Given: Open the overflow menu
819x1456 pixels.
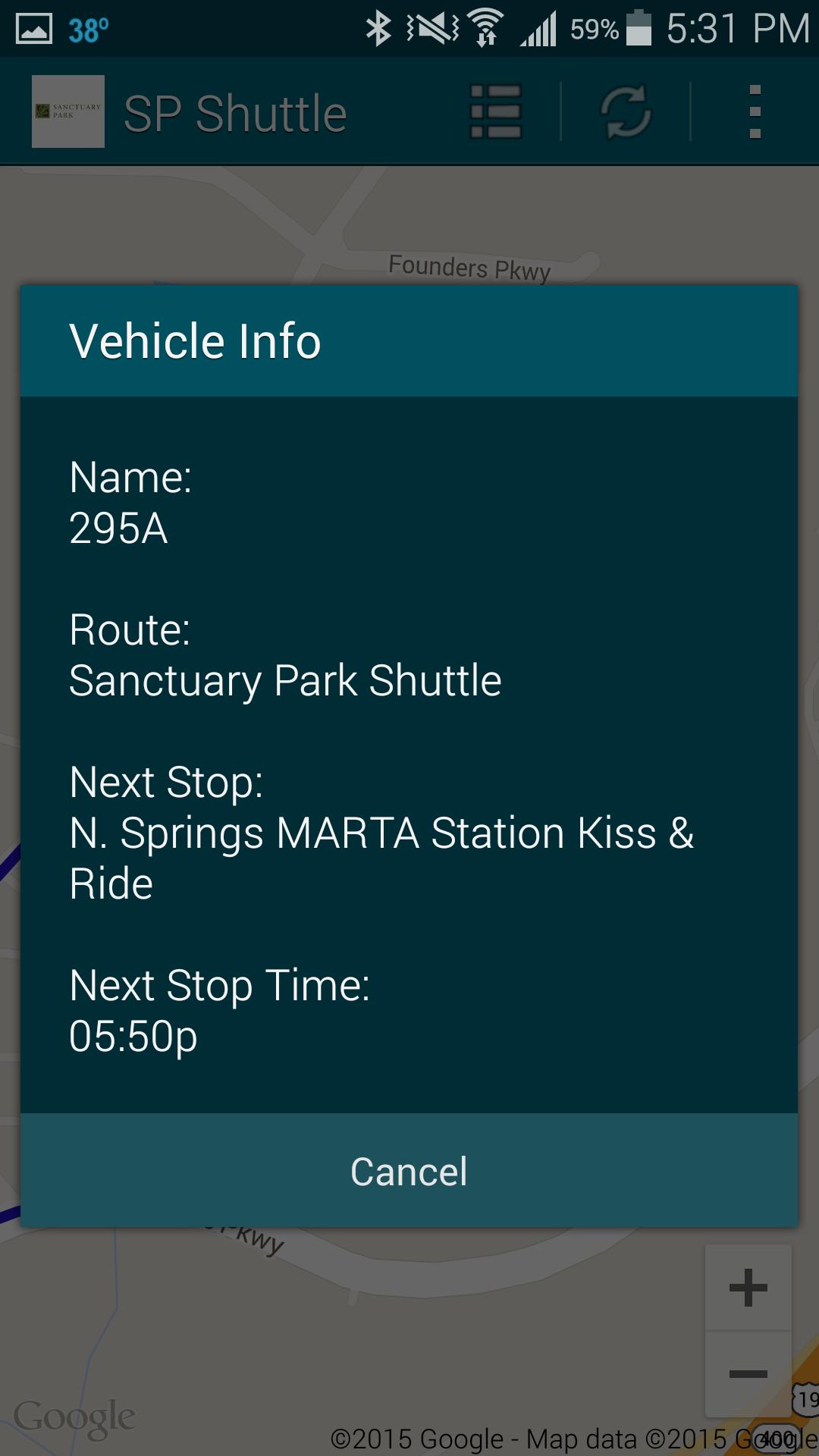Looking at the screenshot, I should pos(754,112).
